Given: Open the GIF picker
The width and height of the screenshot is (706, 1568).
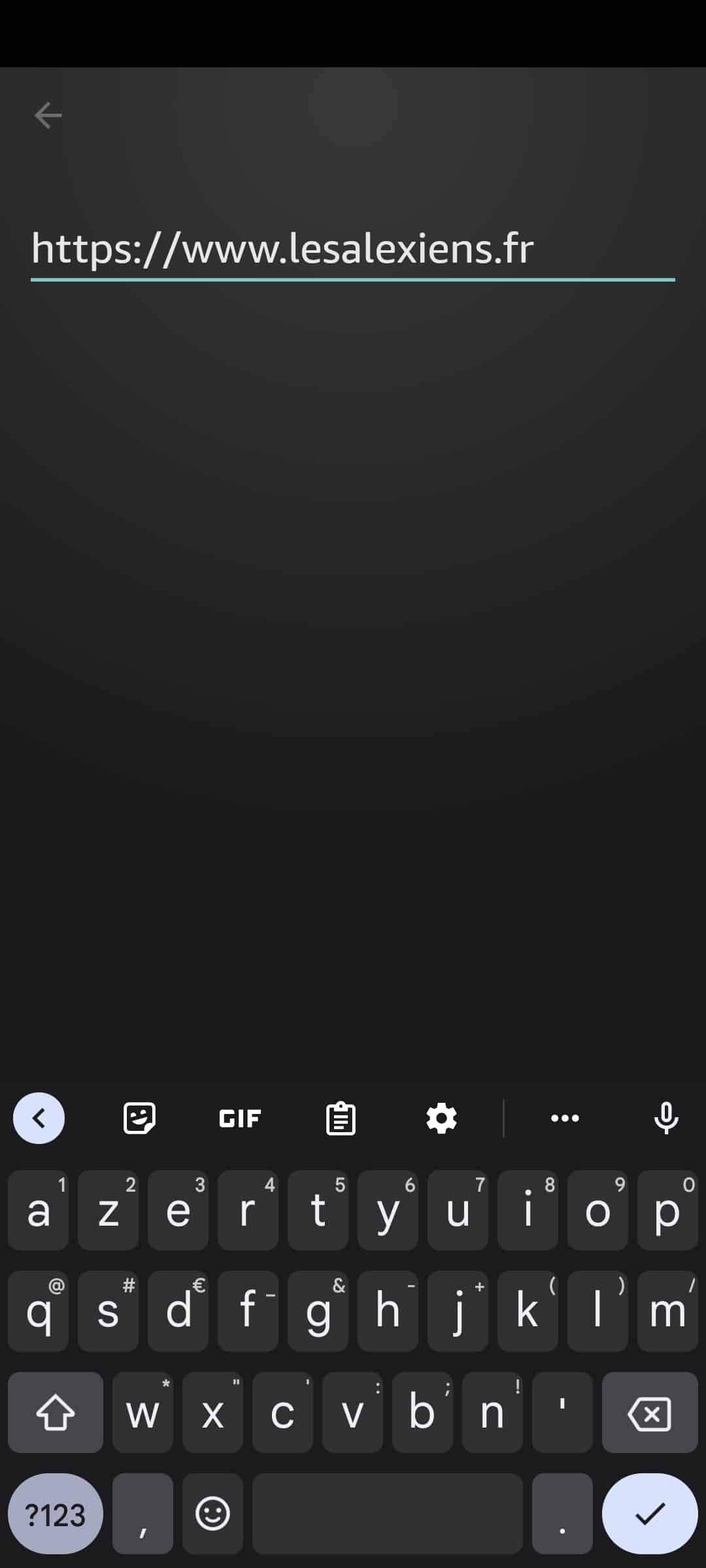Looking at the screenshot, I should pyautogui.click(x=240, y=1119).
